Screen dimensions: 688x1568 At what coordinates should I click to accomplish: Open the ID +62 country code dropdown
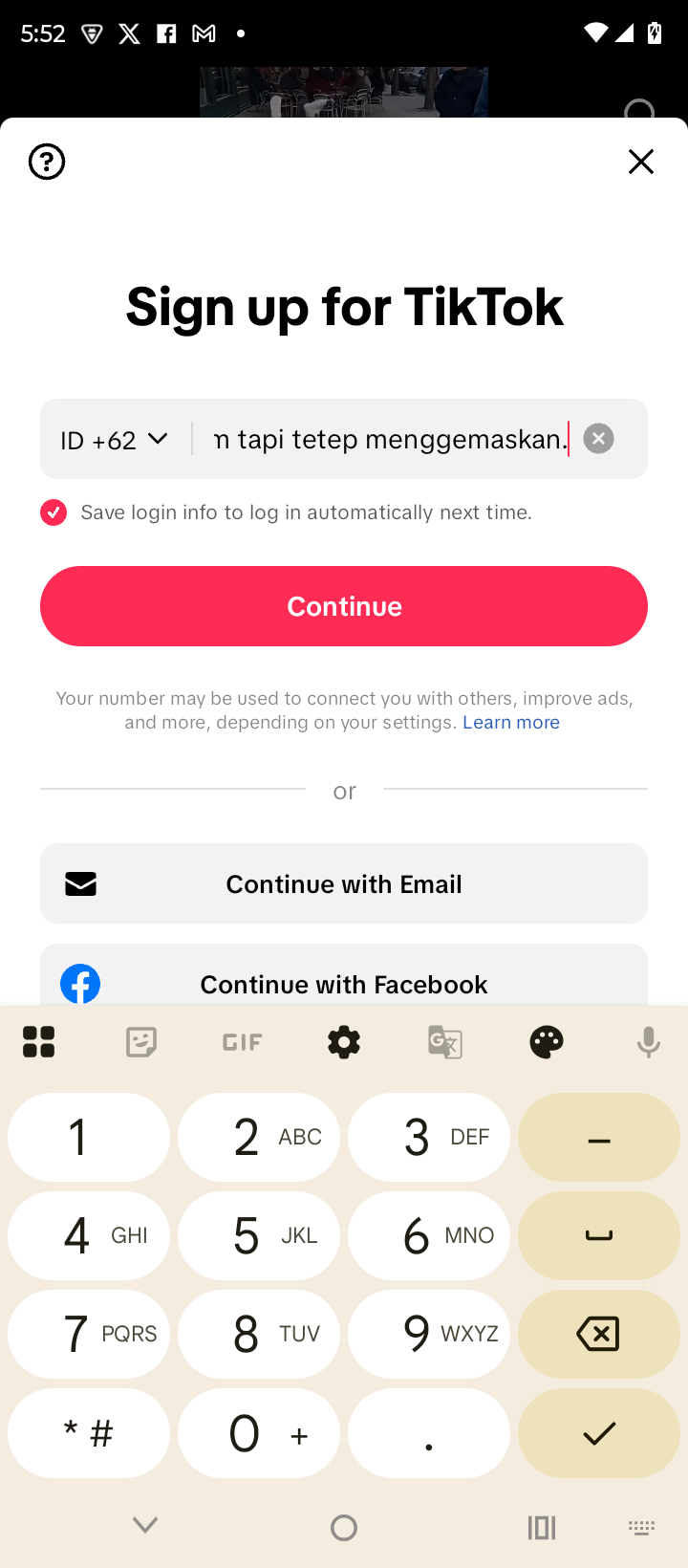(x=114, y=440)
